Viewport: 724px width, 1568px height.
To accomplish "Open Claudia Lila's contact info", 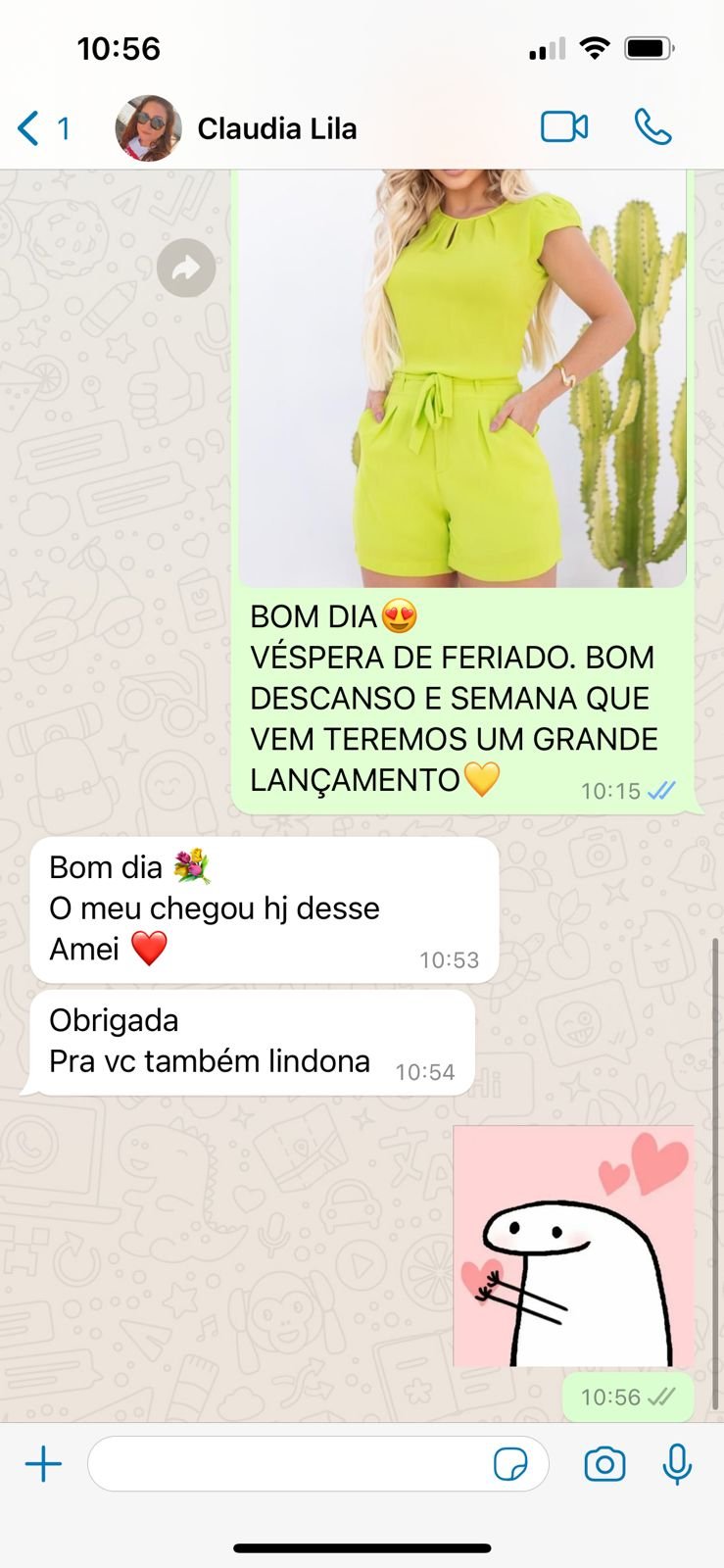I will point(276,128).
